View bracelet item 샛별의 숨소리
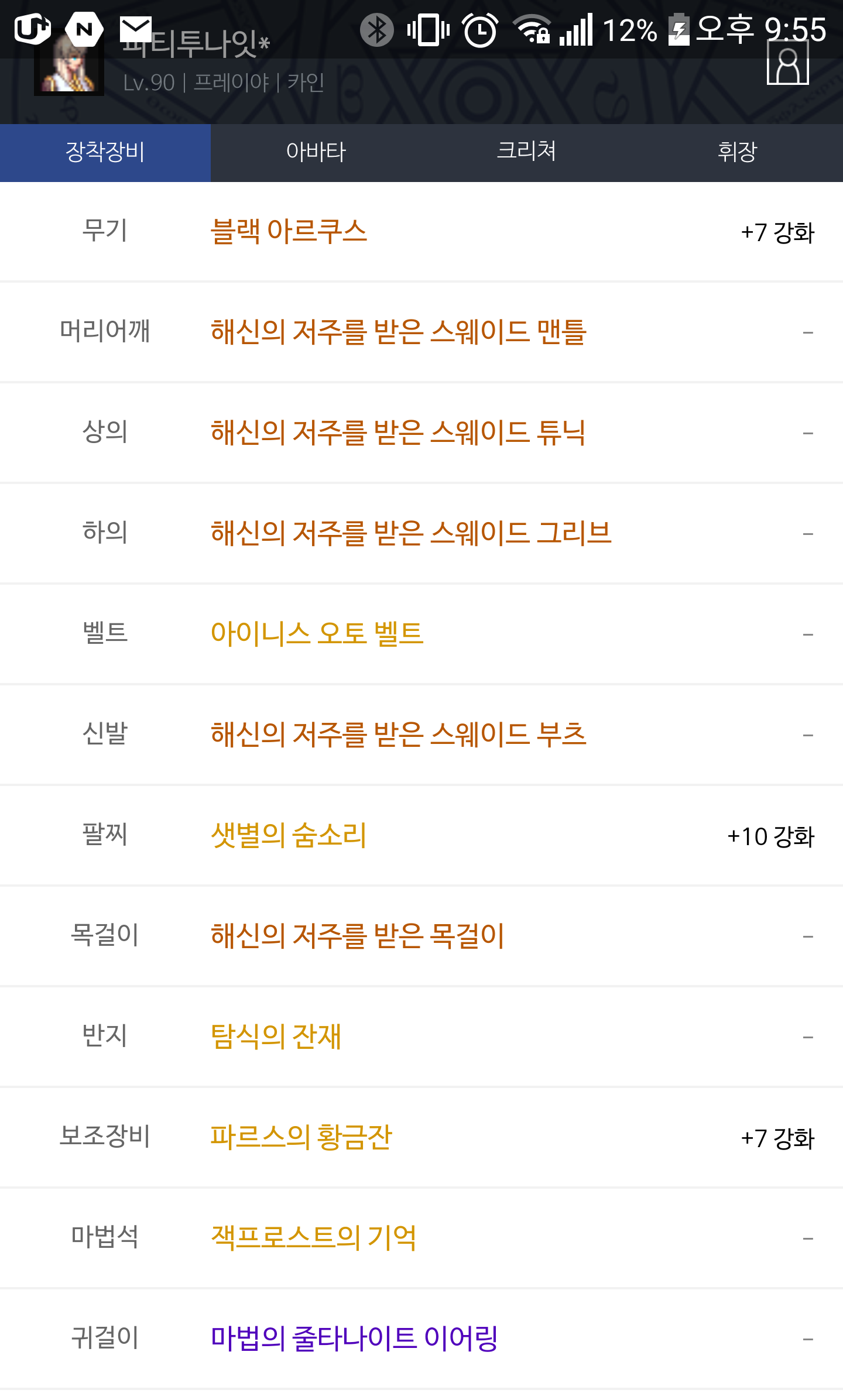This screenshot has width=843, height=1400. (289, 835)
